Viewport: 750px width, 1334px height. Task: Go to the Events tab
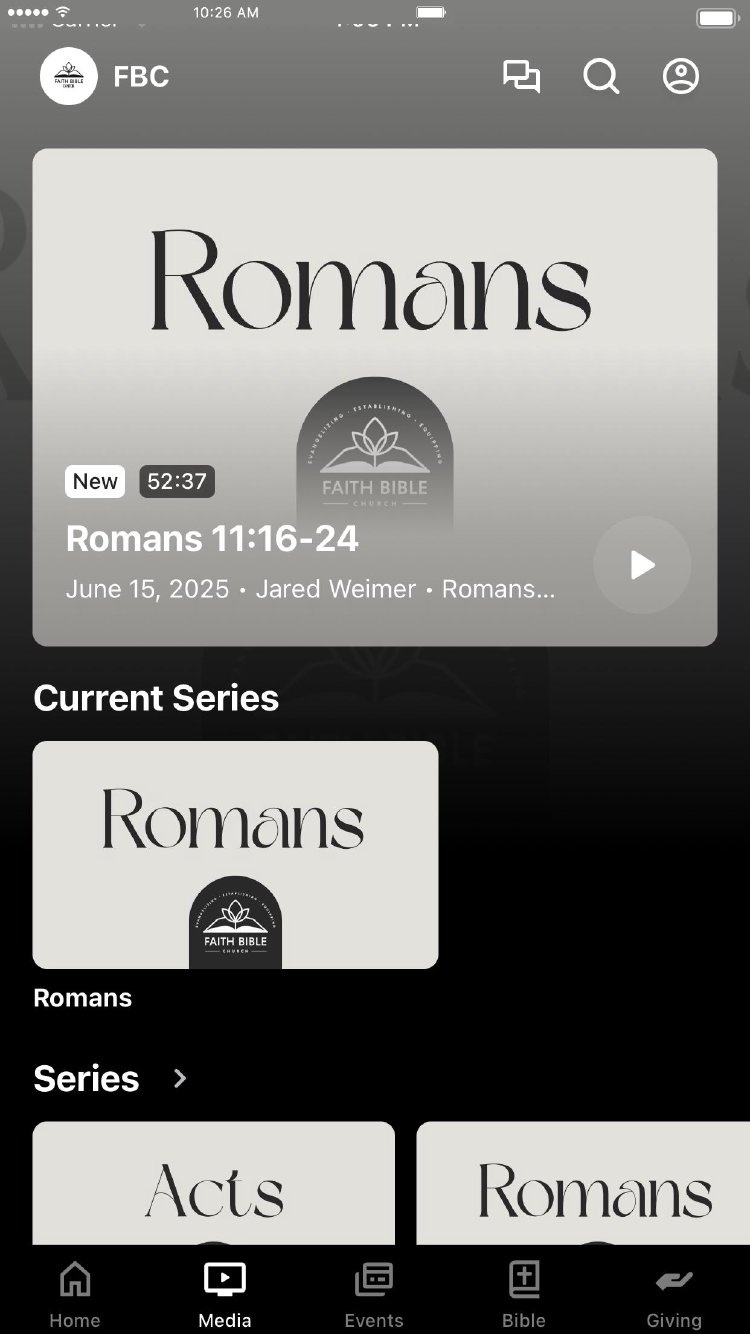[374, 1294]
